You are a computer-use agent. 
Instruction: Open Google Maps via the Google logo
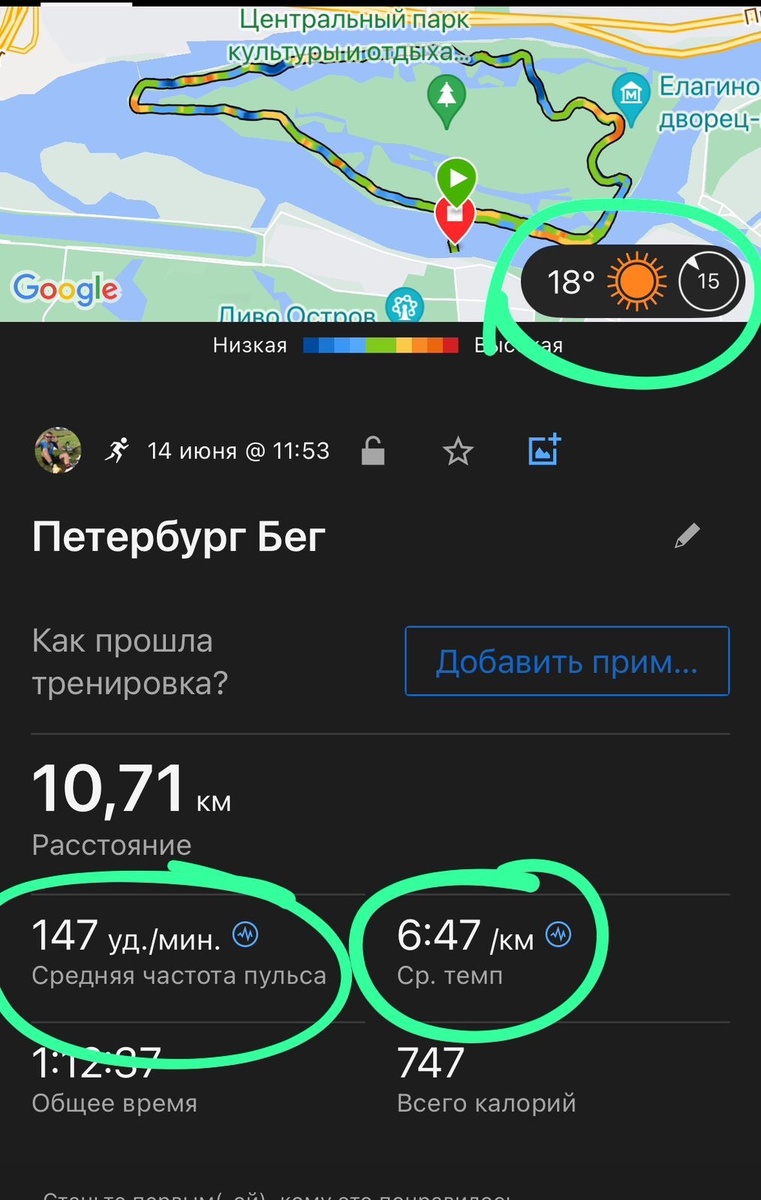pyautogui.click(x=65, y=290)
